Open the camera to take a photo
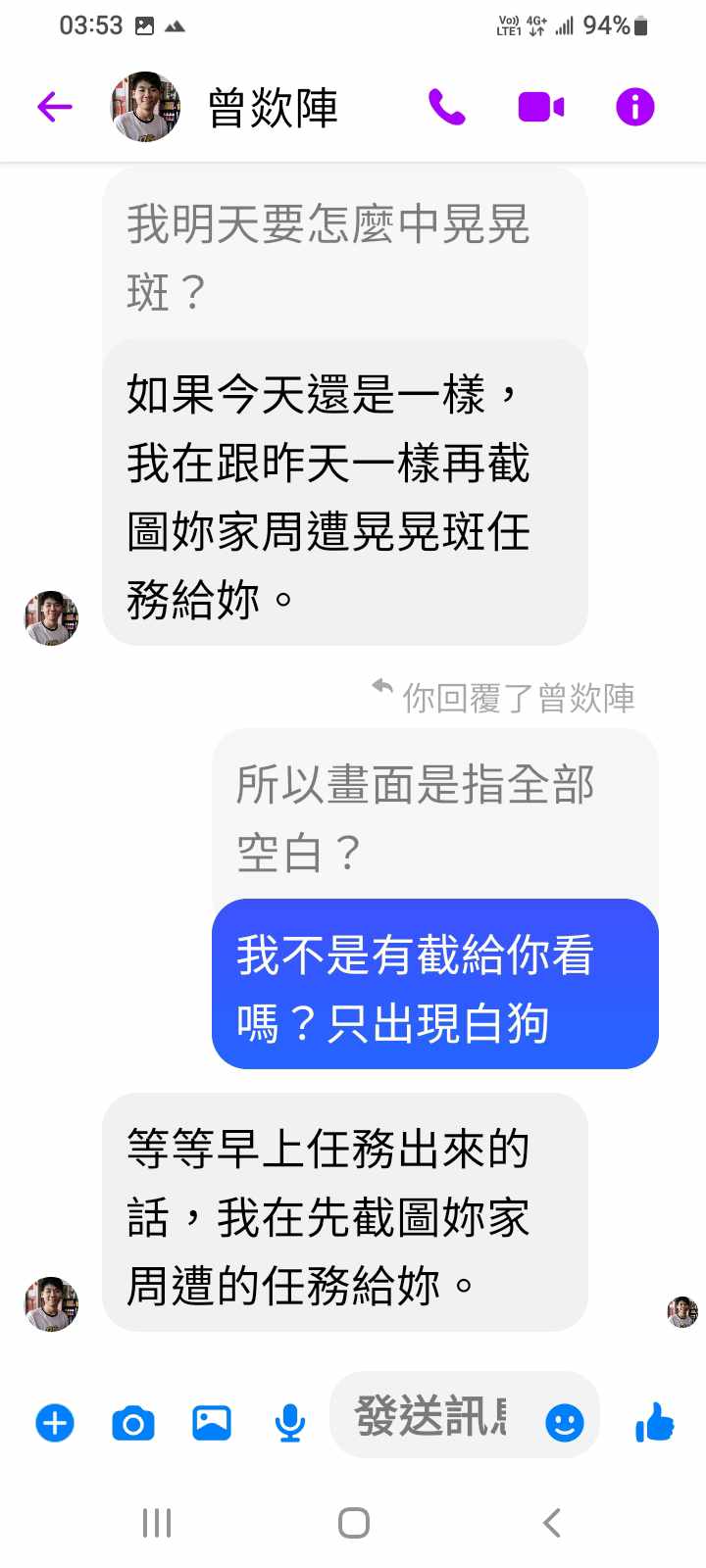Image resolution: width=706 pixels, height=1568 pixels. pos(133,1422)
